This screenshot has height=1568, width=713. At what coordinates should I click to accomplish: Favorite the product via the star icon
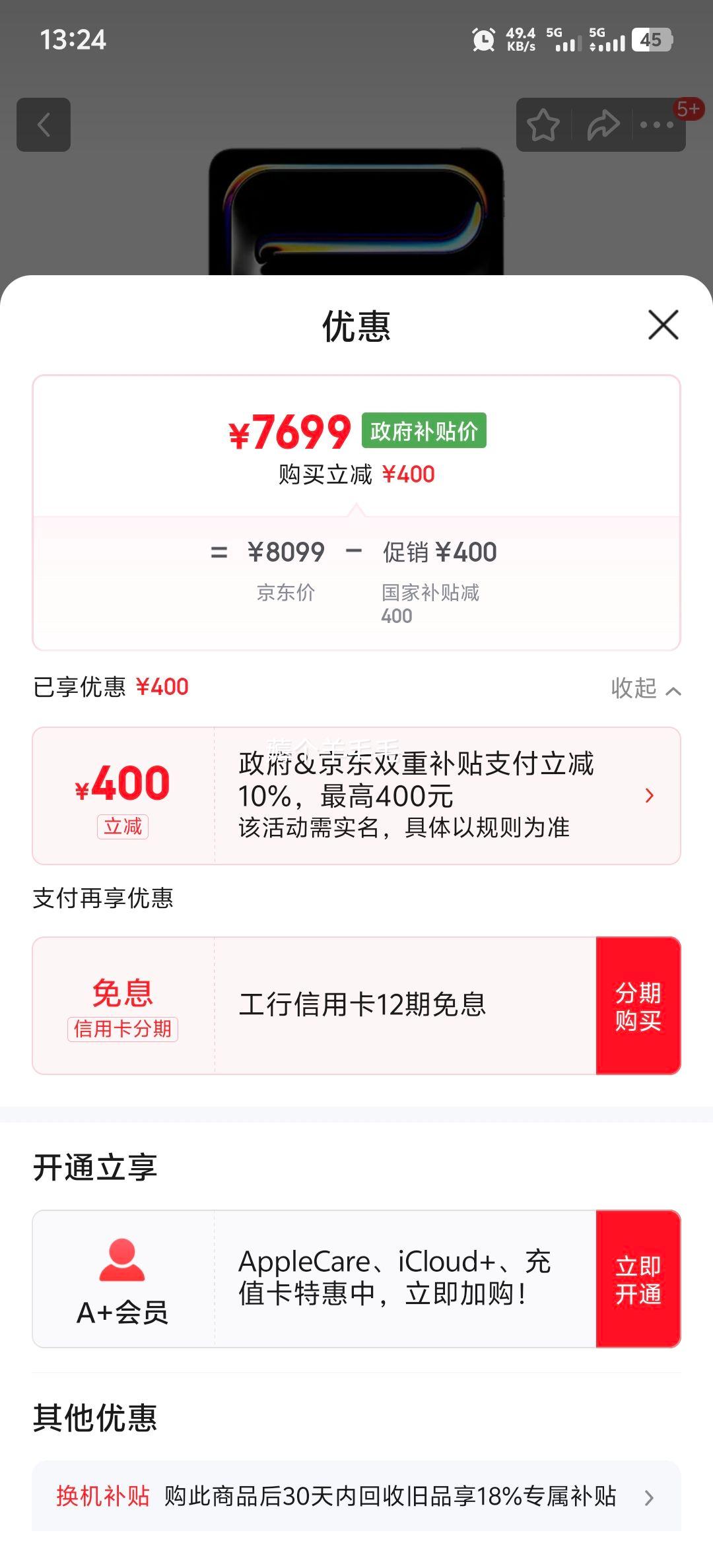click(543, 125)
